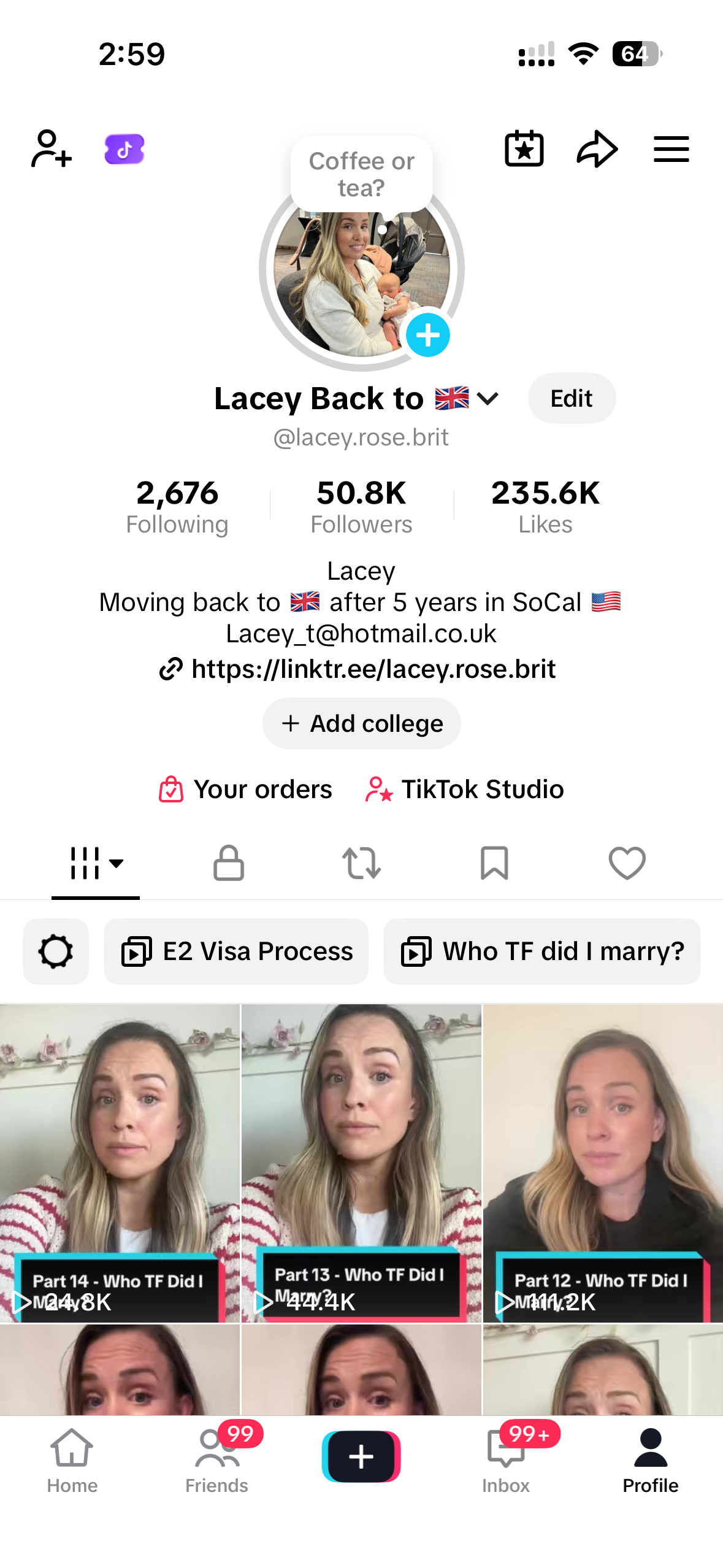723x1568 pixels.
Task: Switch to the liked videos tab
Action: [627, 863]
